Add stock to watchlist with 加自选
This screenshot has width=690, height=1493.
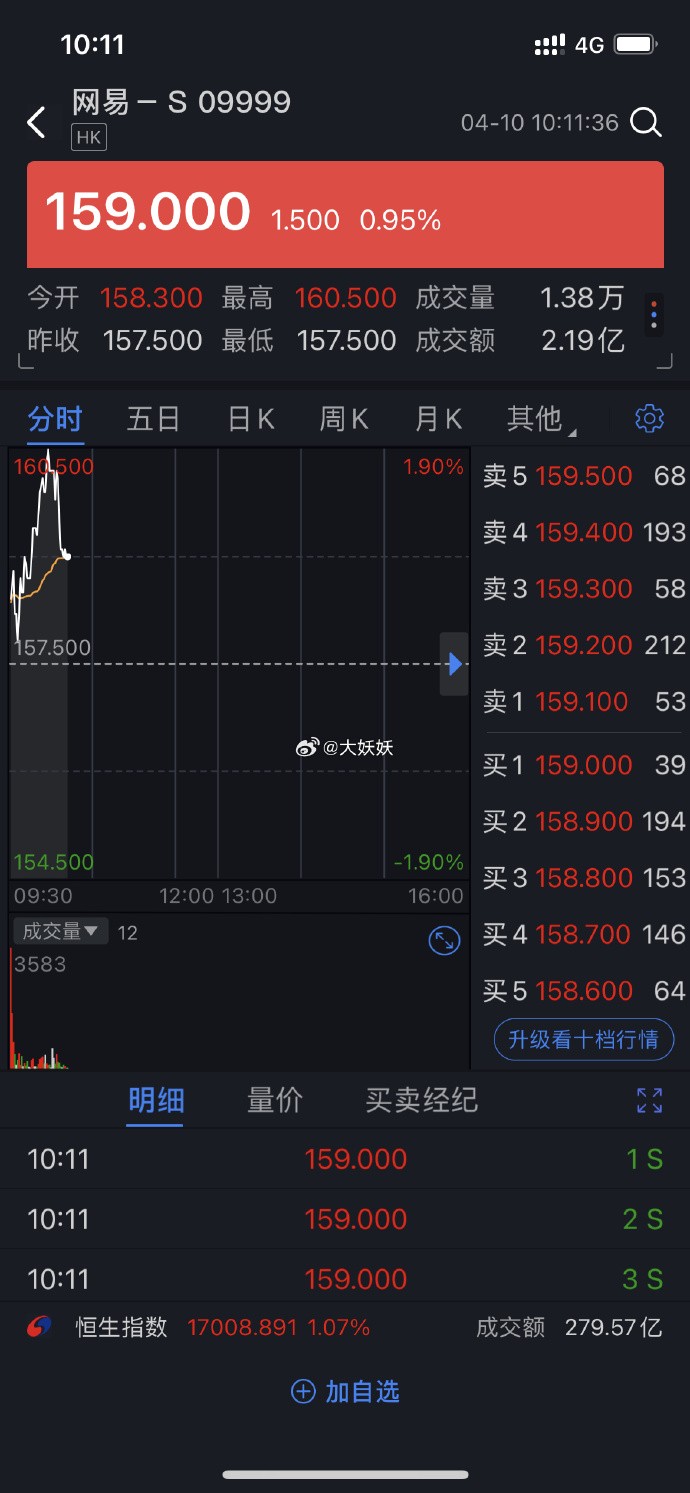pos(345,1391)
